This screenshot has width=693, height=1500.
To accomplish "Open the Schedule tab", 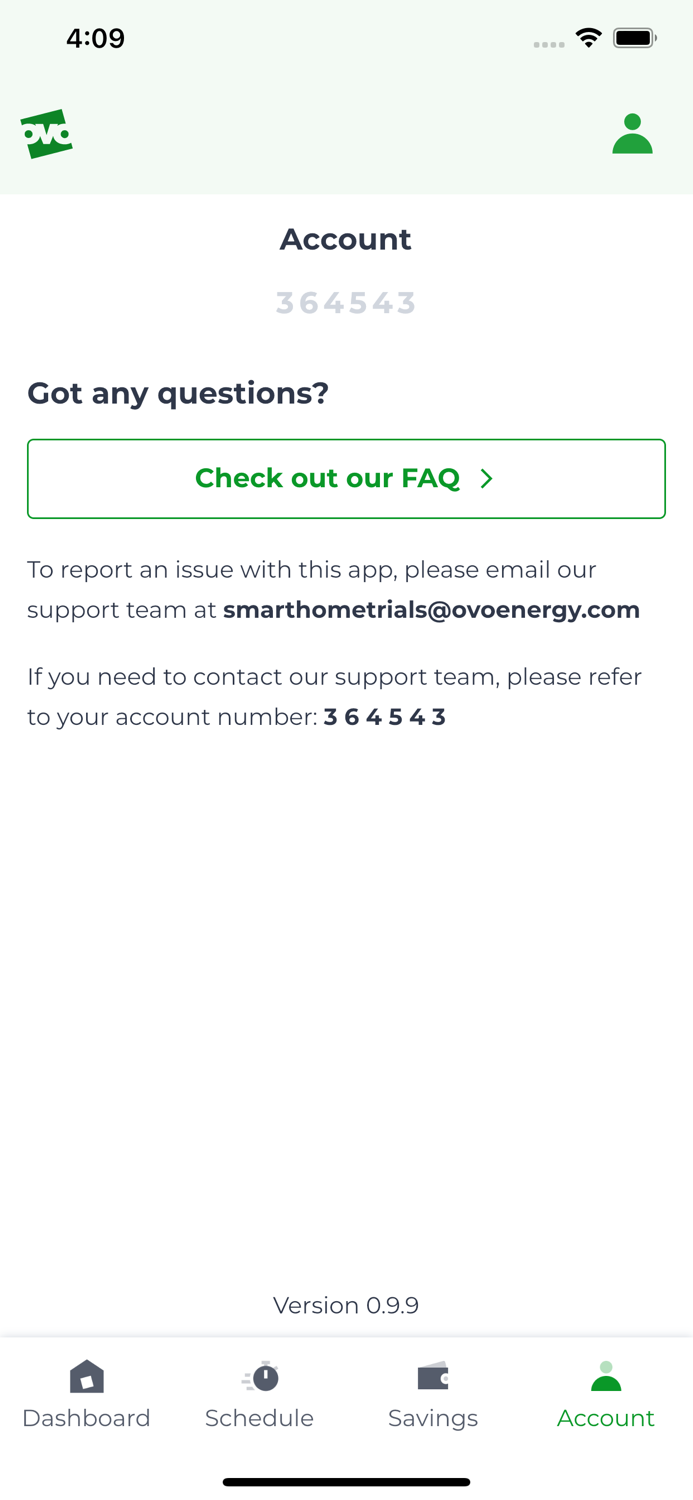I will [x=259, y=1395].
